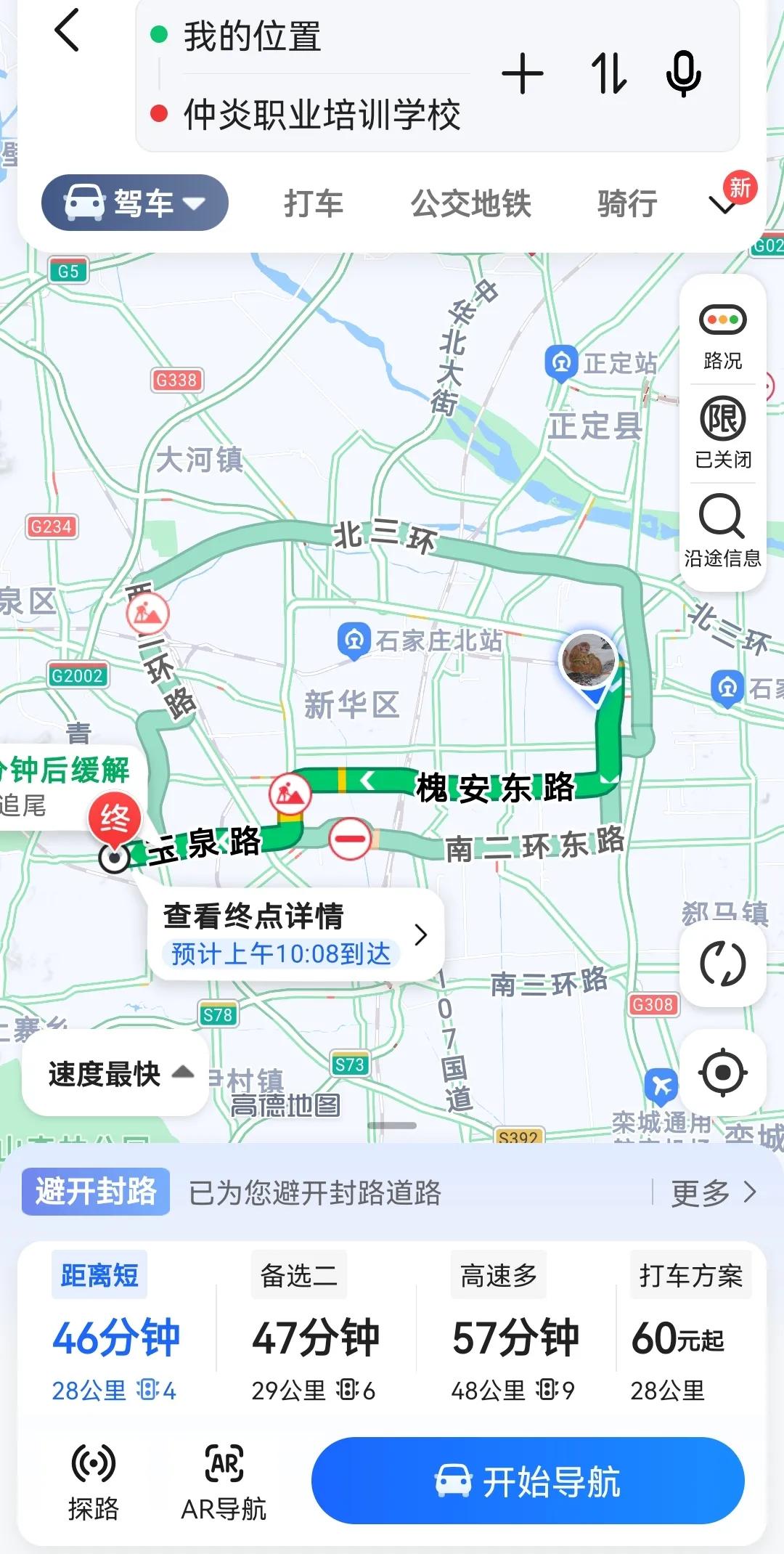This screenshot has height=1554, width=784.
Task: Activate voice input microphone
Action: (683, 74)
